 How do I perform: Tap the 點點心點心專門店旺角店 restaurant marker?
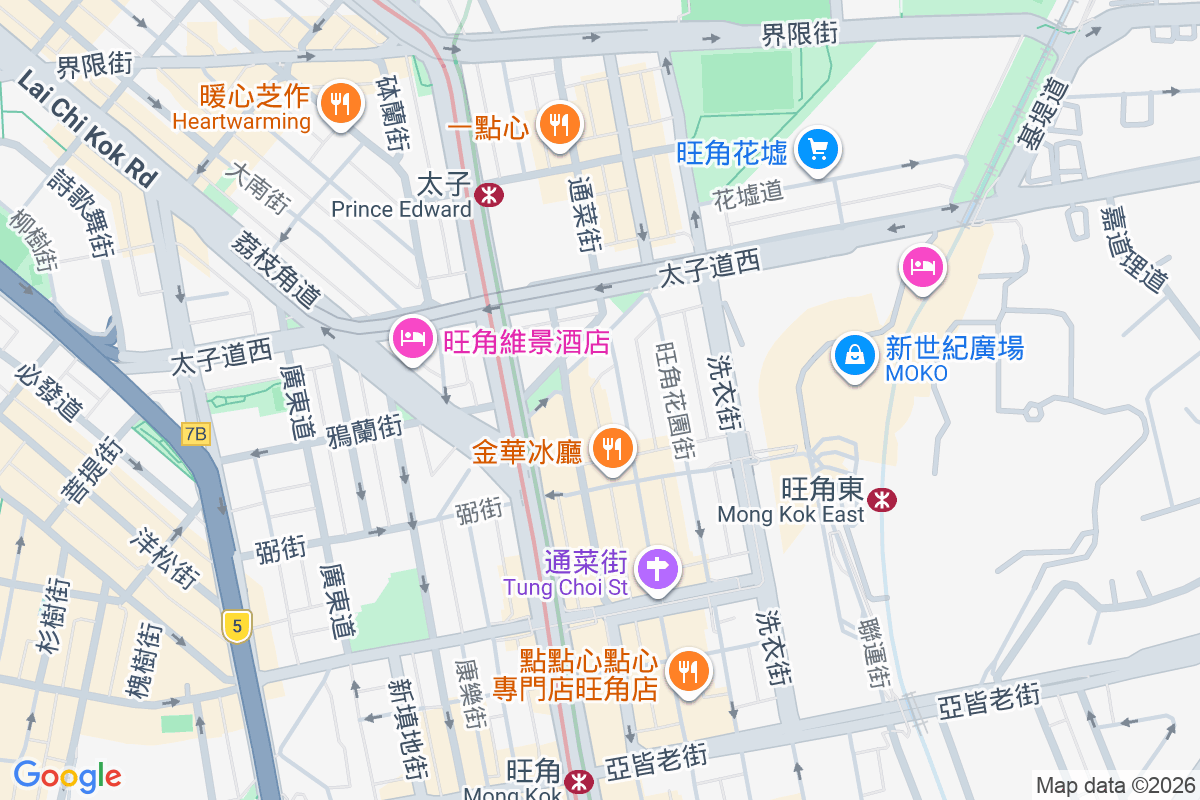tap(688, 670)
